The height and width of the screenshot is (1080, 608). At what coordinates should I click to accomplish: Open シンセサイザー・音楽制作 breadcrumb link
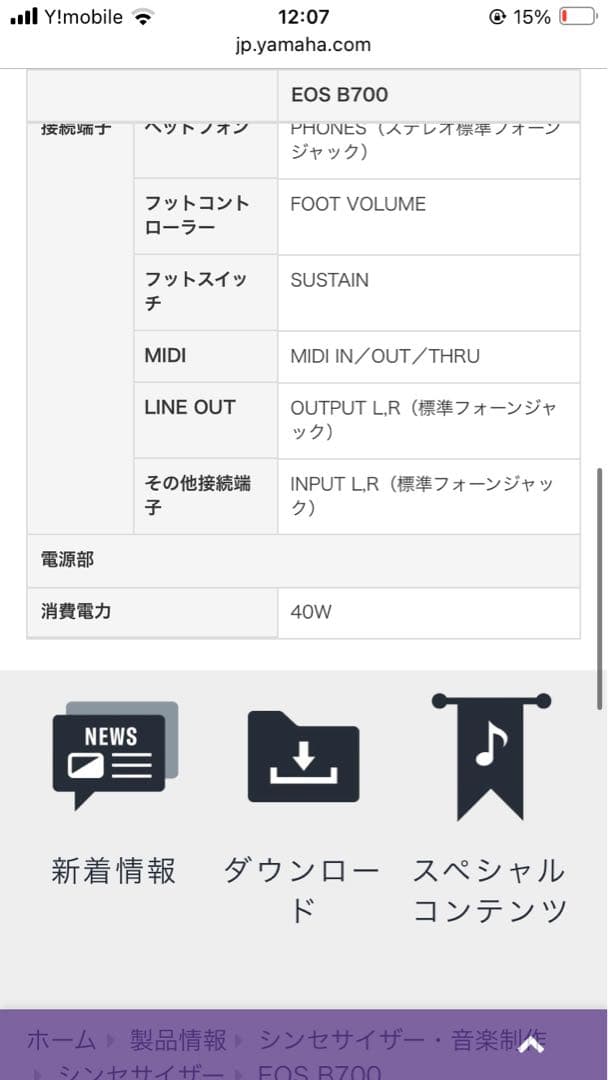(390, 1040)
